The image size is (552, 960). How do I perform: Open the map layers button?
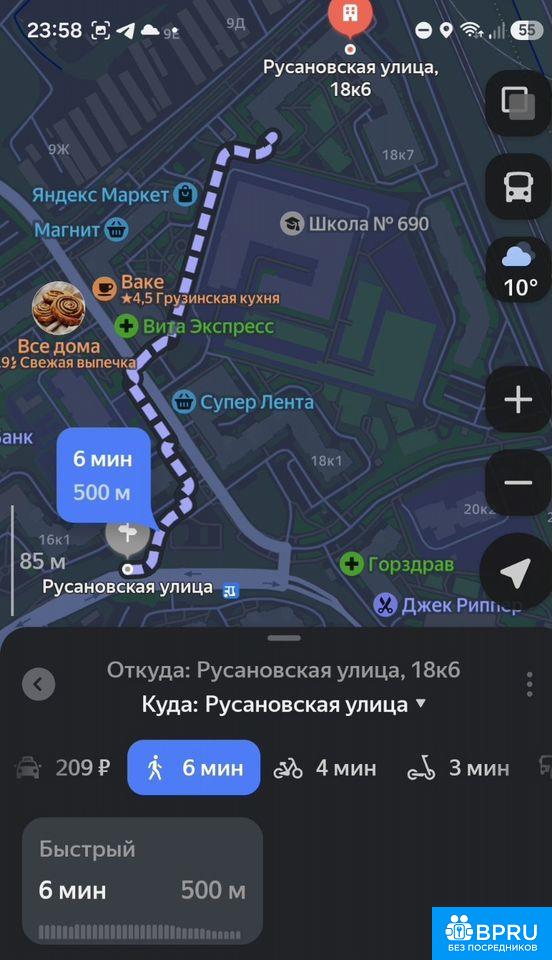coord(518,102)
